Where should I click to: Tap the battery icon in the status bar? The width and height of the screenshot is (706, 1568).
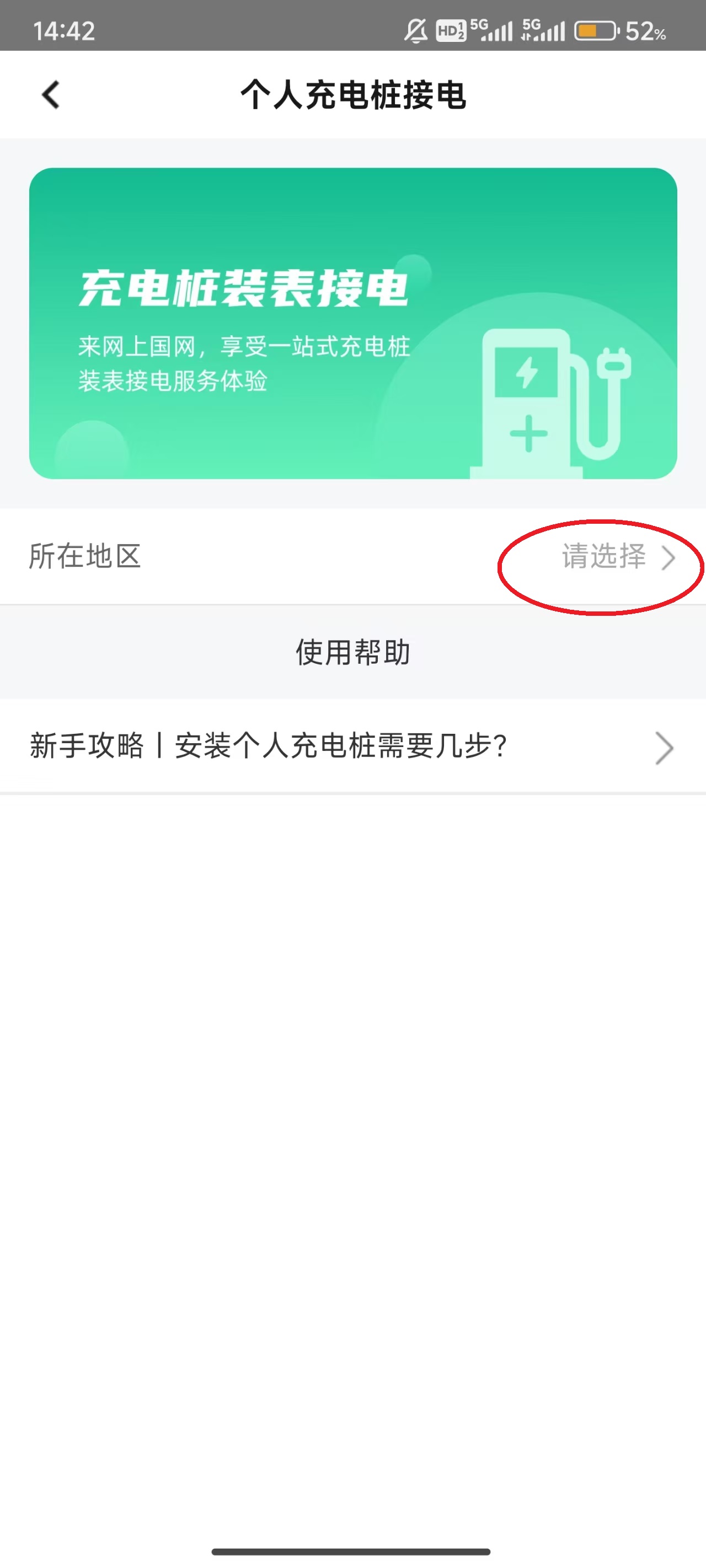(x=595, y=30)
